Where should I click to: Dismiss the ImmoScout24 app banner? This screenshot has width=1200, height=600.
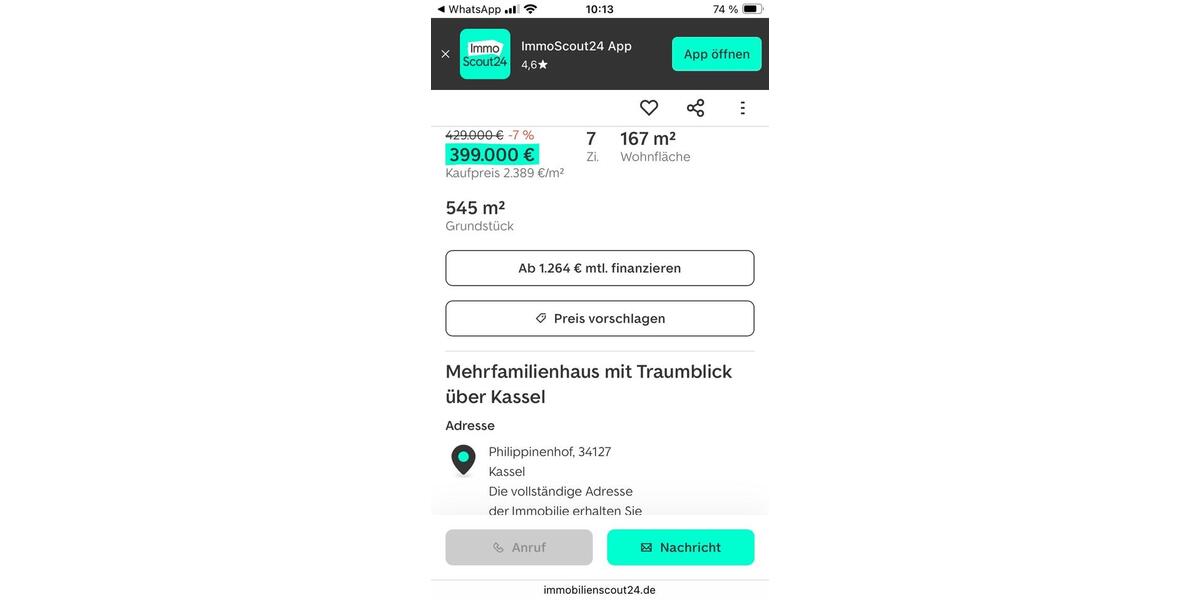445,54
